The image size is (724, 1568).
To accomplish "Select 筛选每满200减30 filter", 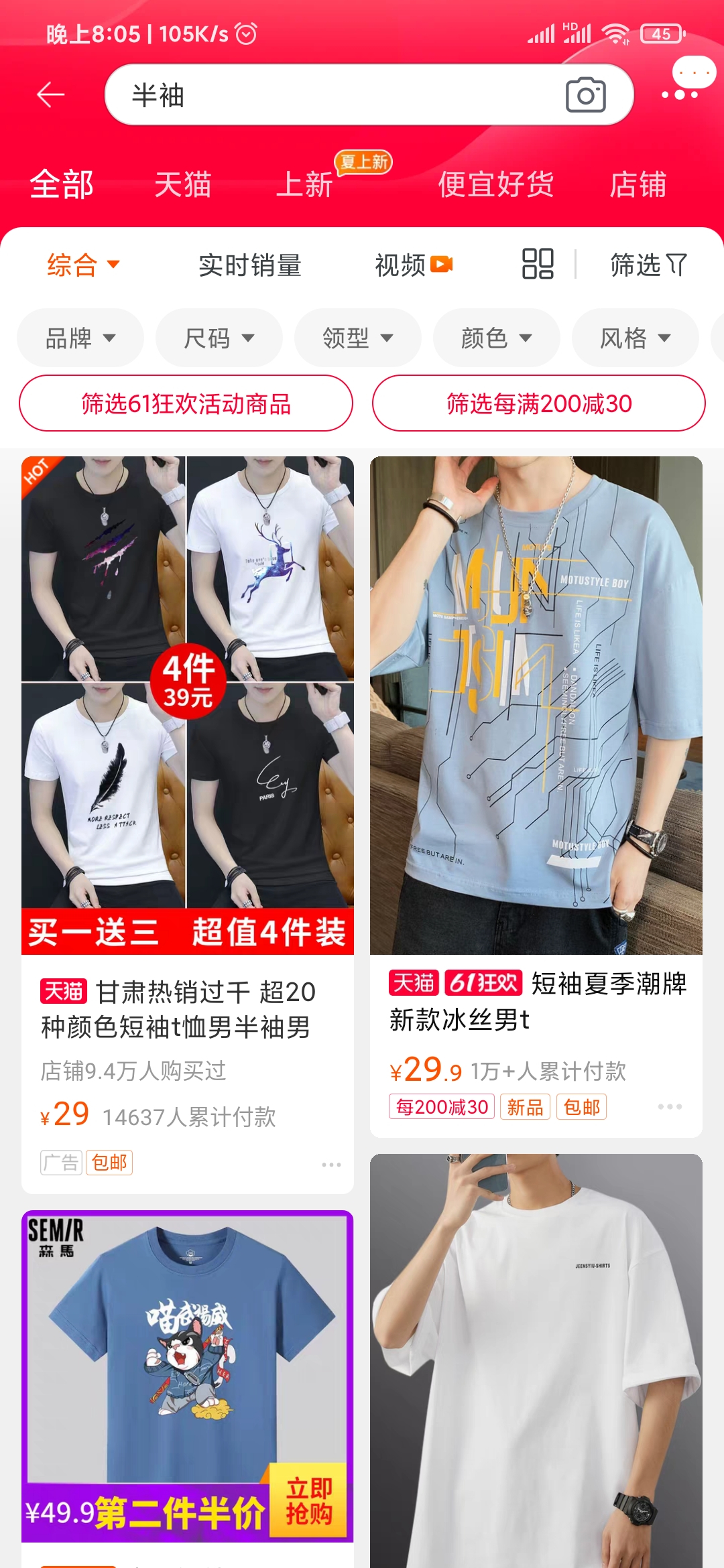I will [539, 403].
